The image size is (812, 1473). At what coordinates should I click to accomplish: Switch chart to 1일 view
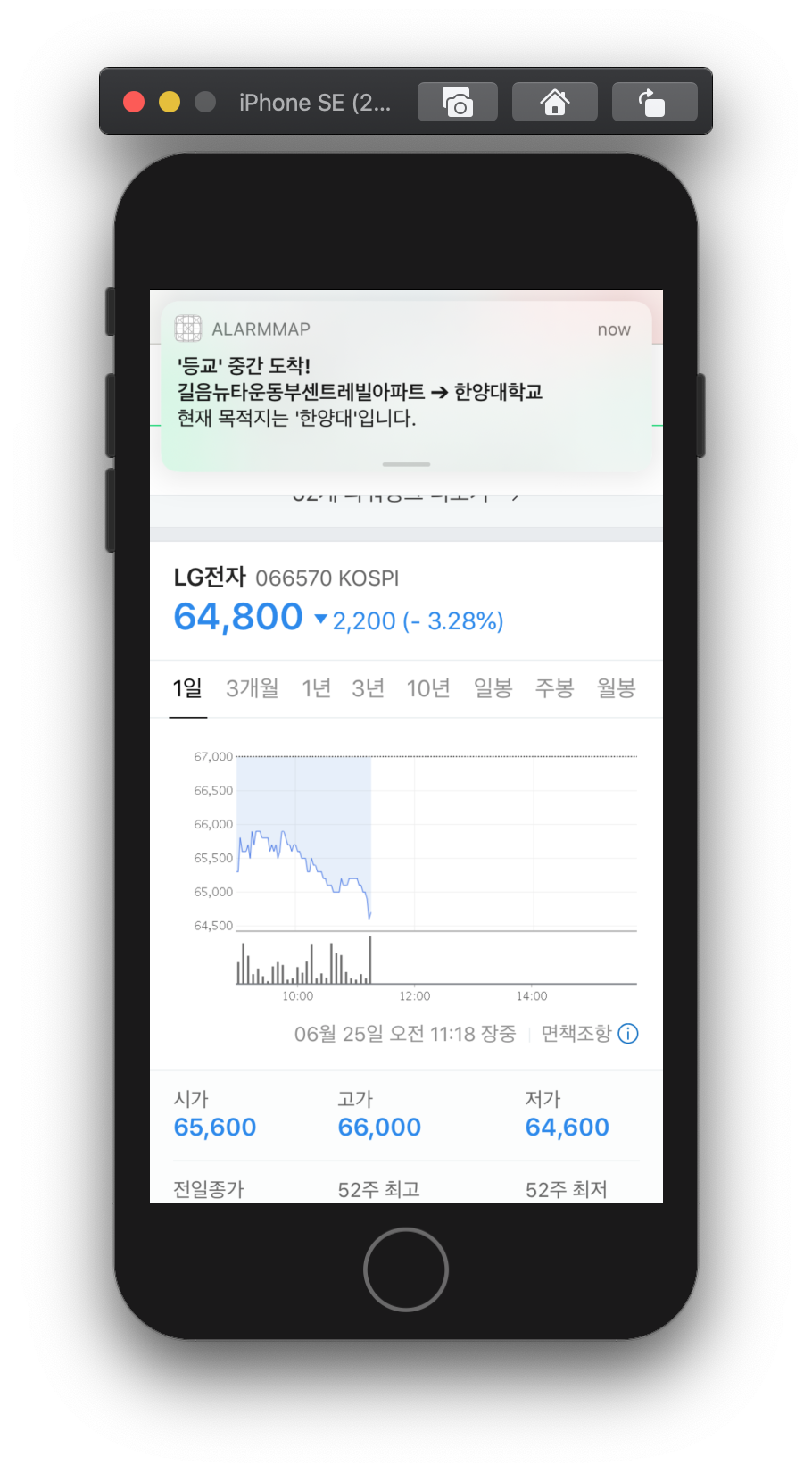coord(187,688)
